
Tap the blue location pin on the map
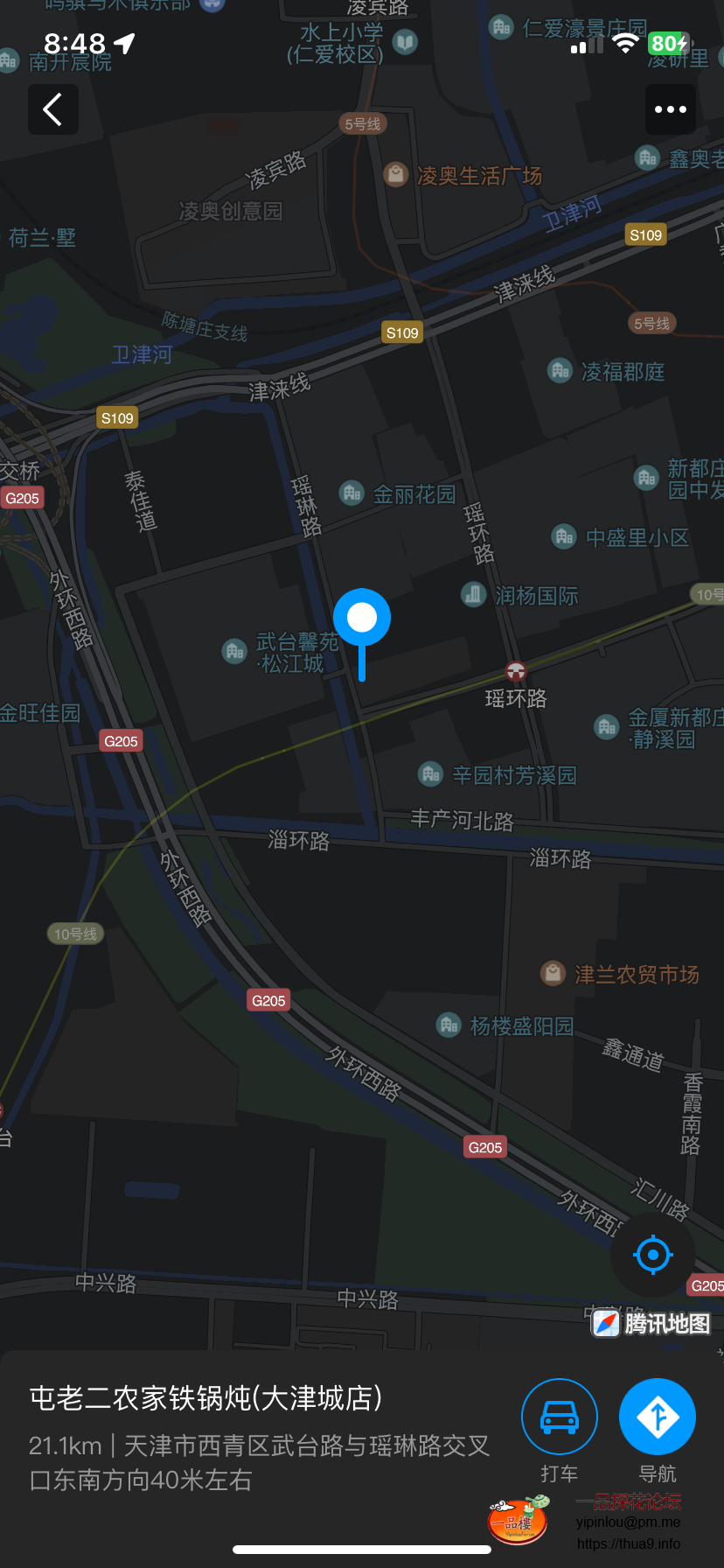(x=362, y=619)
